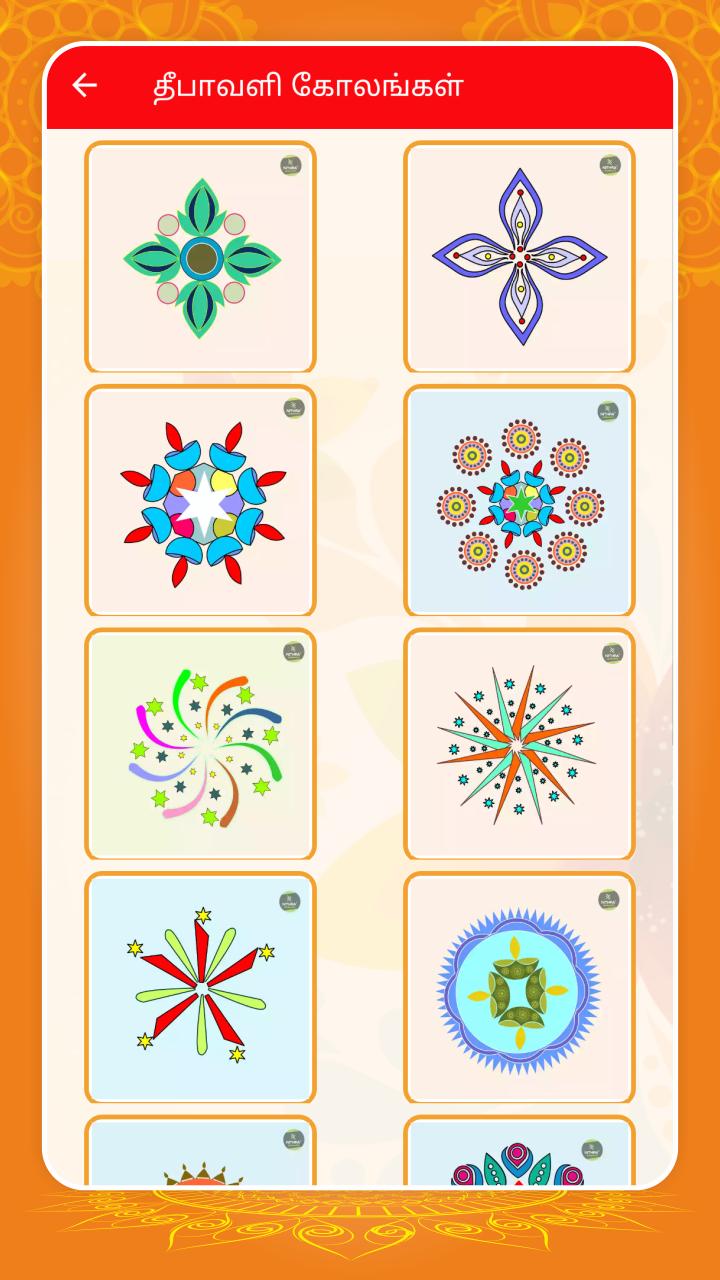This screenshot has height=1280, width=720.
Task: View the colorful swirl with stars kolam
Action: [200, 744]
